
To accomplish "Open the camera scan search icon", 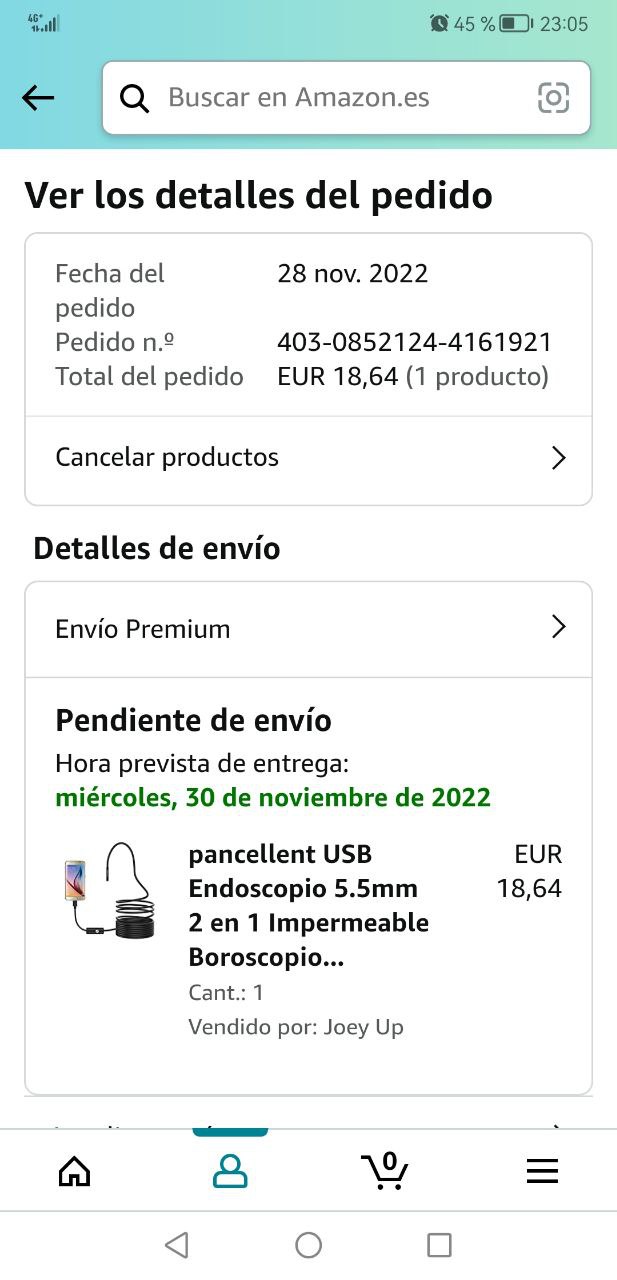I will pos(553,98).
